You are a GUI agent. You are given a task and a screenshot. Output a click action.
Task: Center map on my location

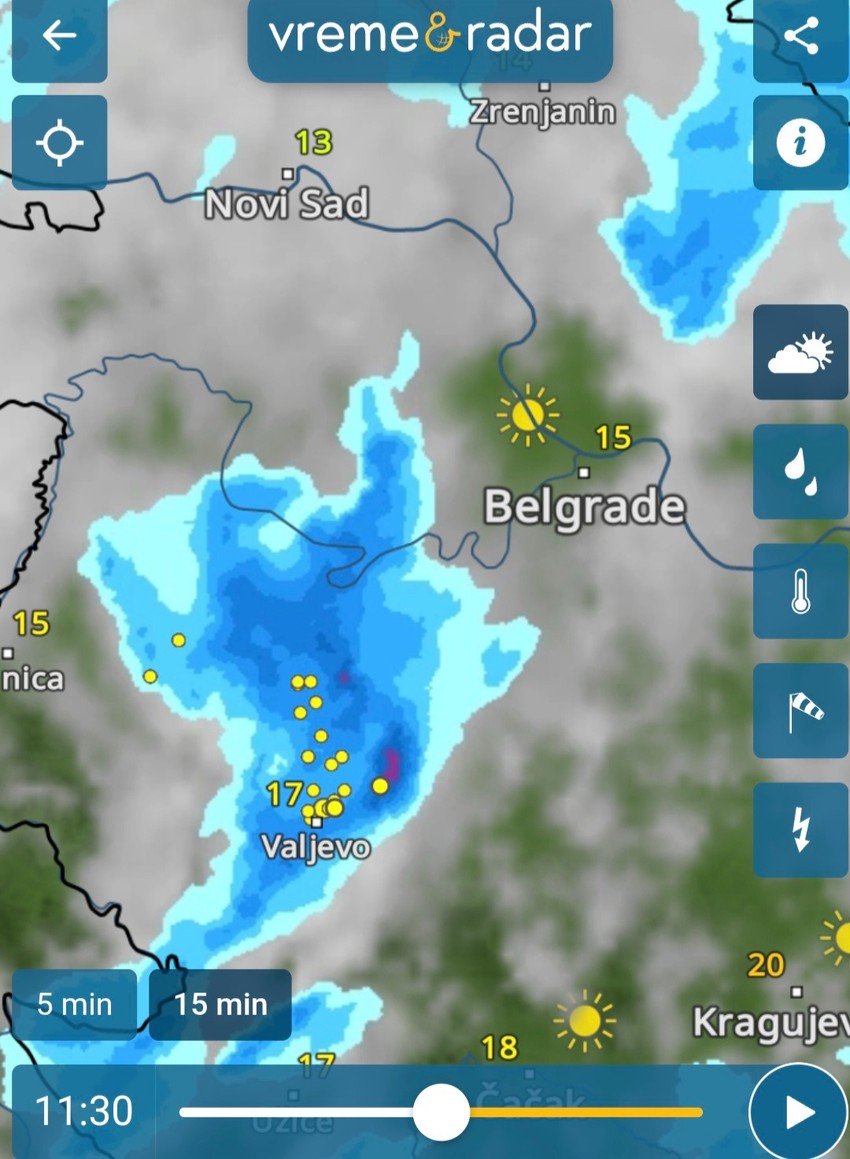[59, 143]
